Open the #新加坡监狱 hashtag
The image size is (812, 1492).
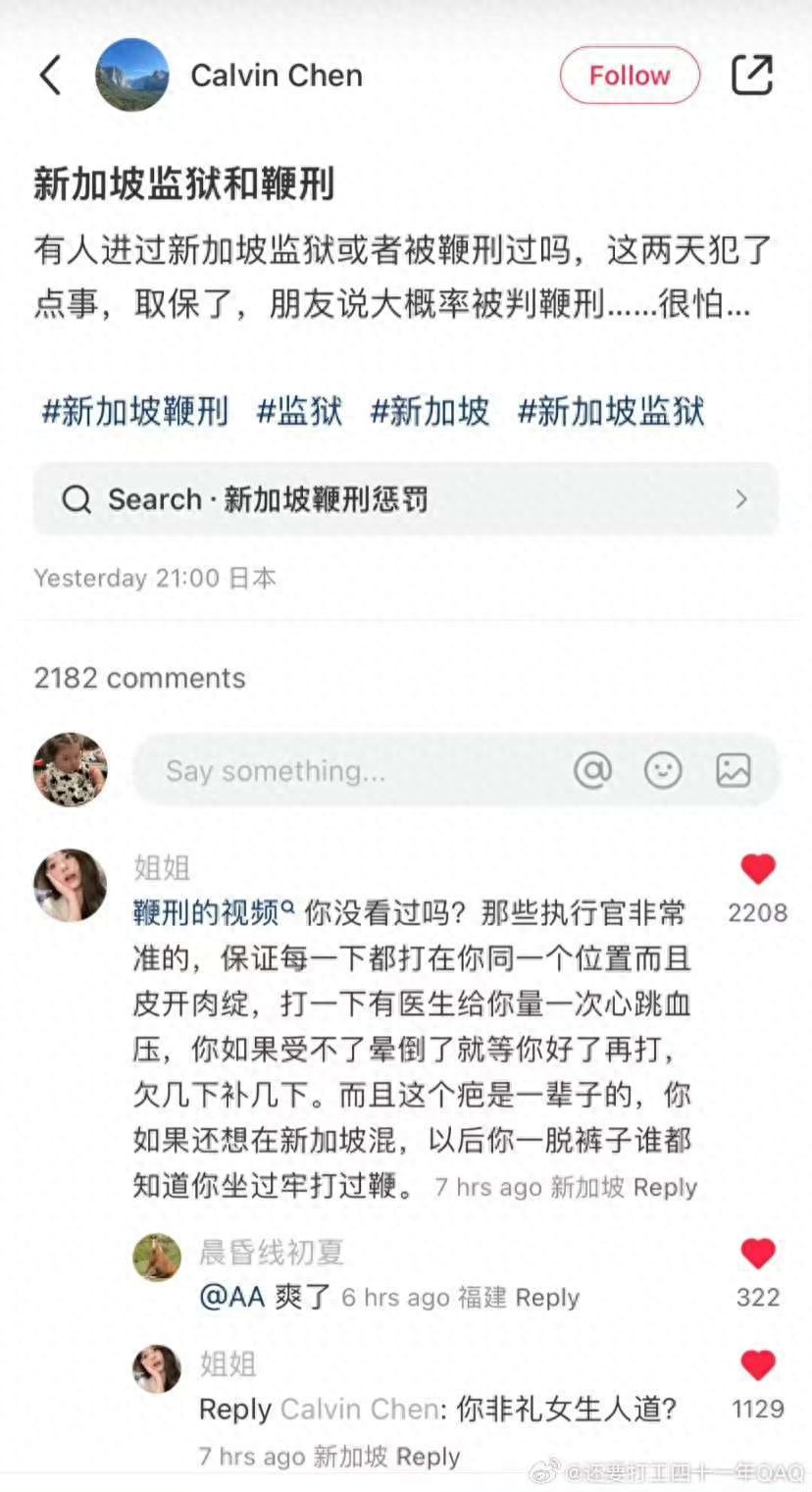[x=611, y=411]
